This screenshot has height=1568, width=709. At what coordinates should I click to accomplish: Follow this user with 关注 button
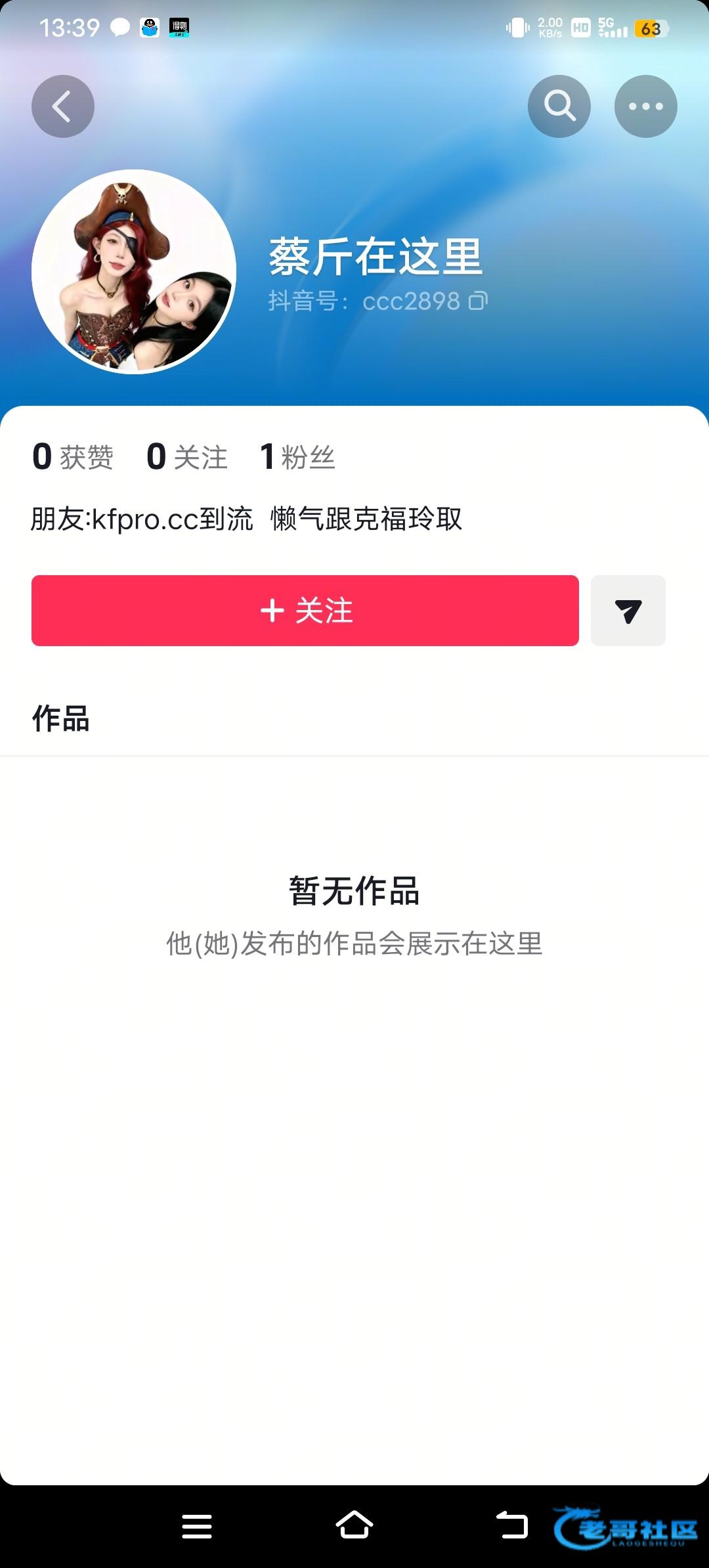[x=305, y=611]
